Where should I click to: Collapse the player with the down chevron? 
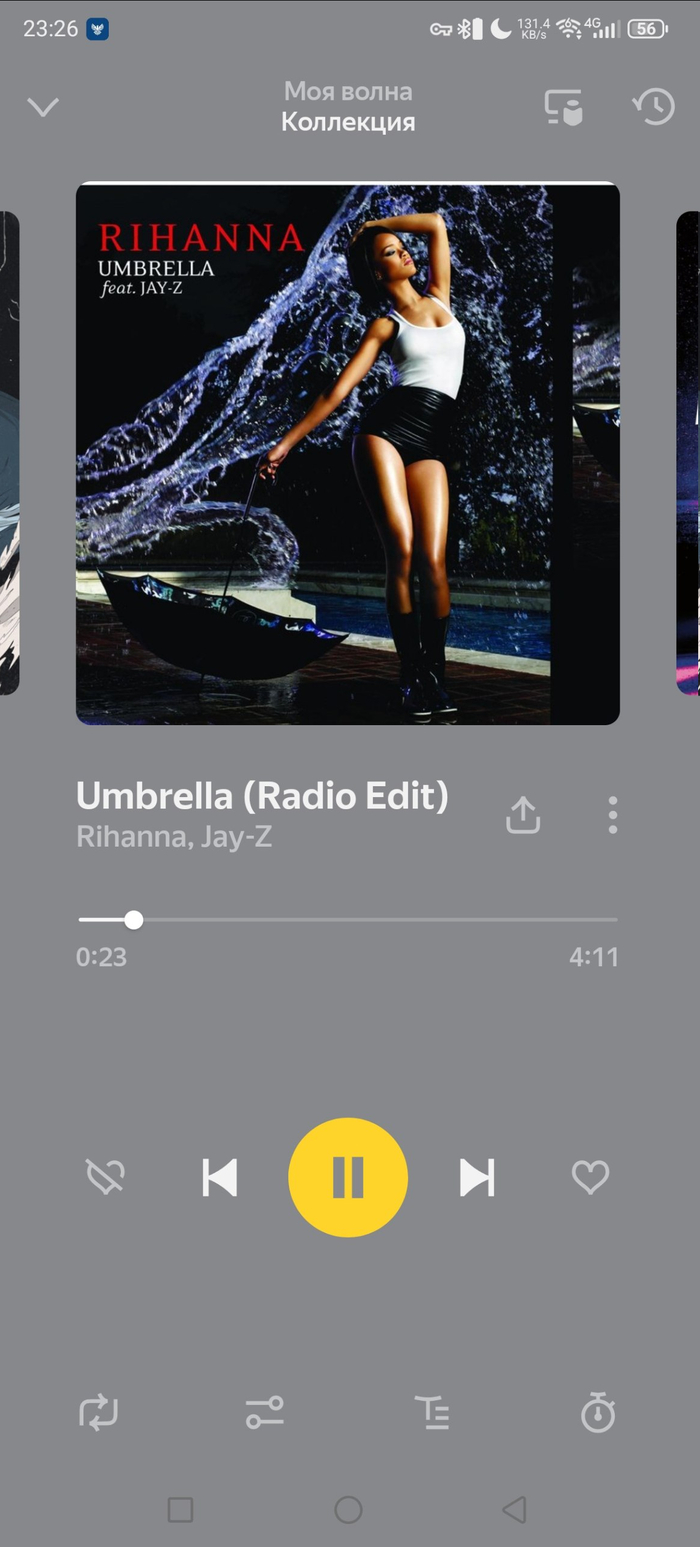[x=43, y=107]
